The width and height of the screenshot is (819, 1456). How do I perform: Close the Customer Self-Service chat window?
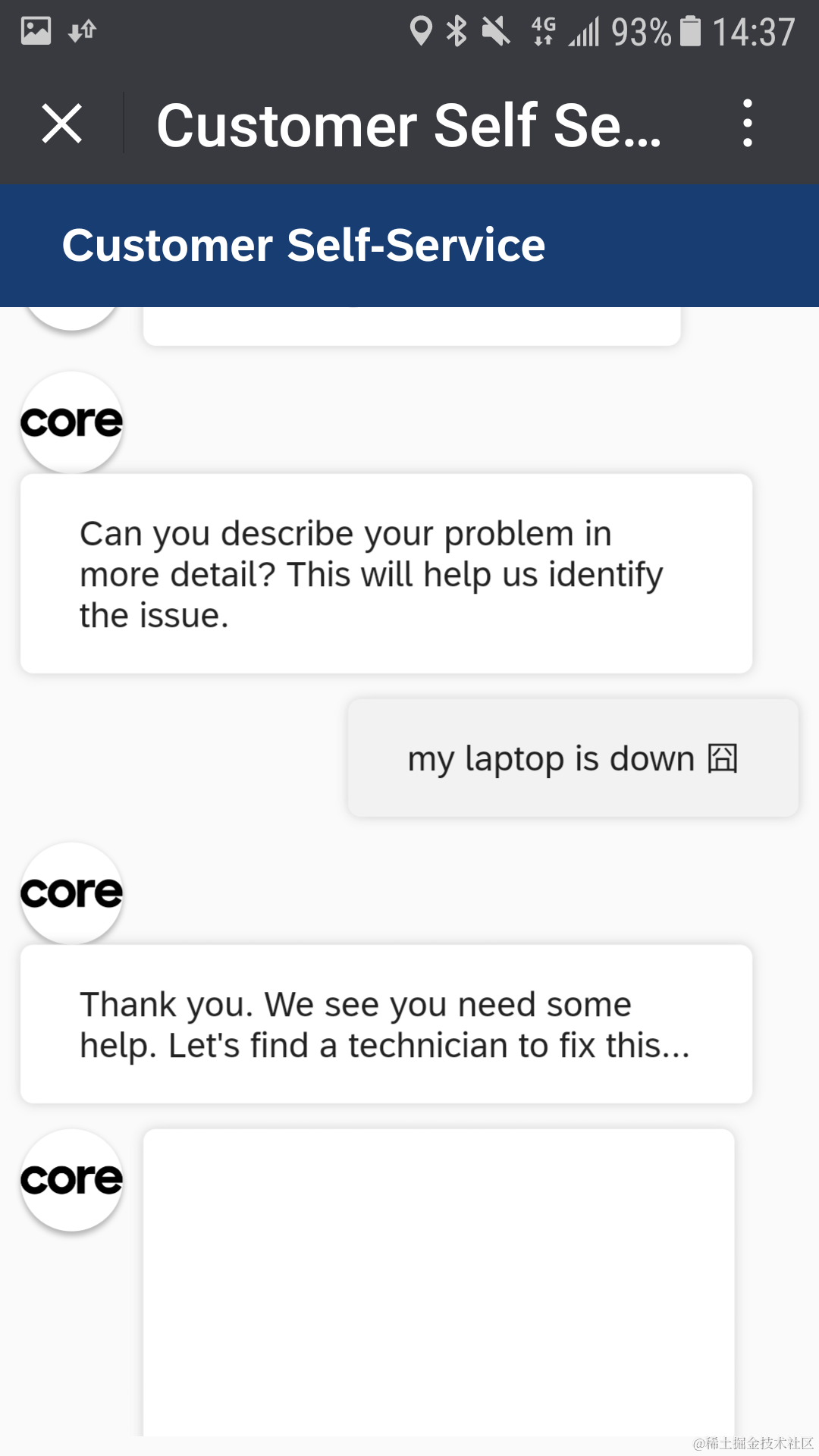click(x=62, y=125)
